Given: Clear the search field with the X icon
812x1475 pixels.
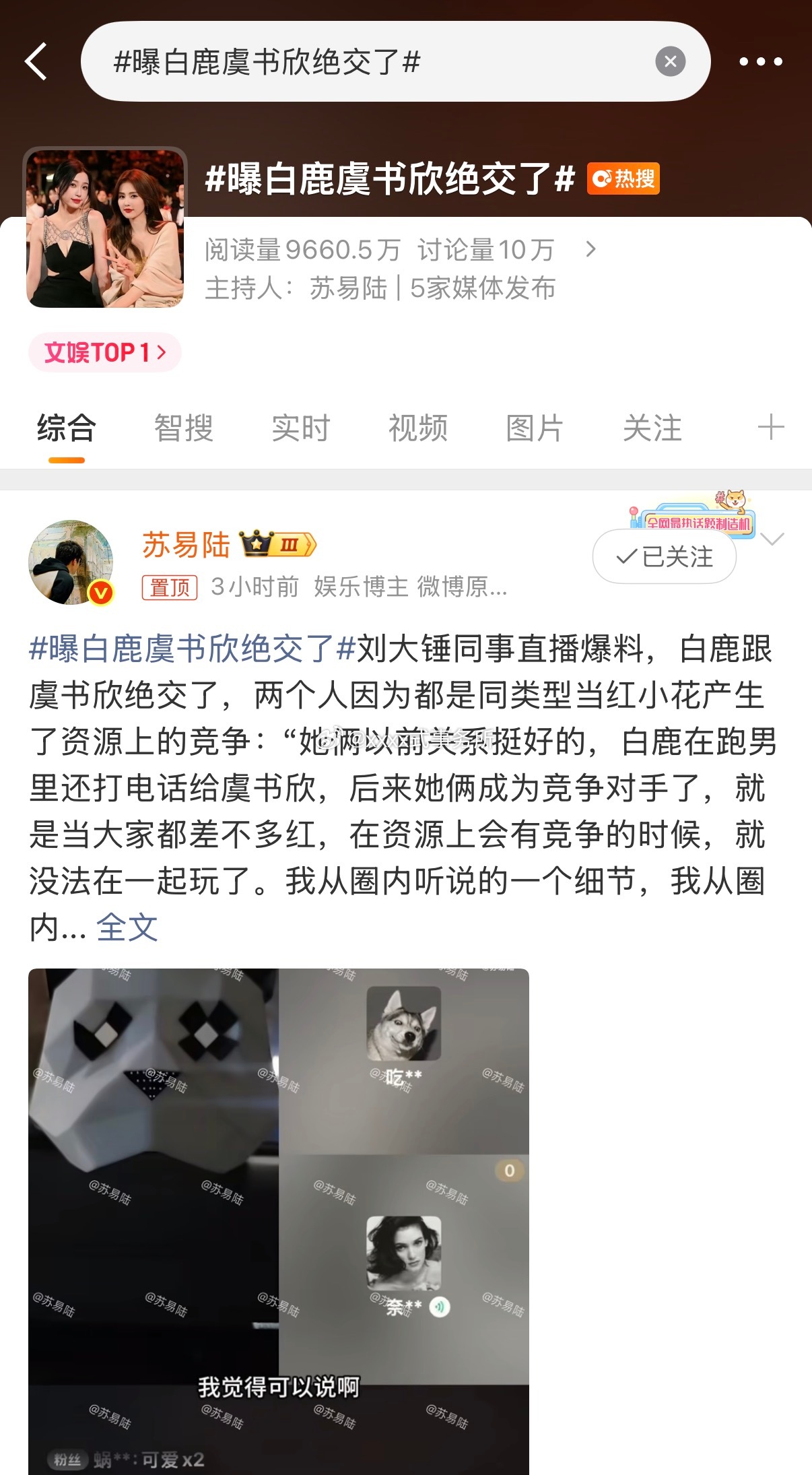Looking at the screenshot, I should click(x=669, y=61).
